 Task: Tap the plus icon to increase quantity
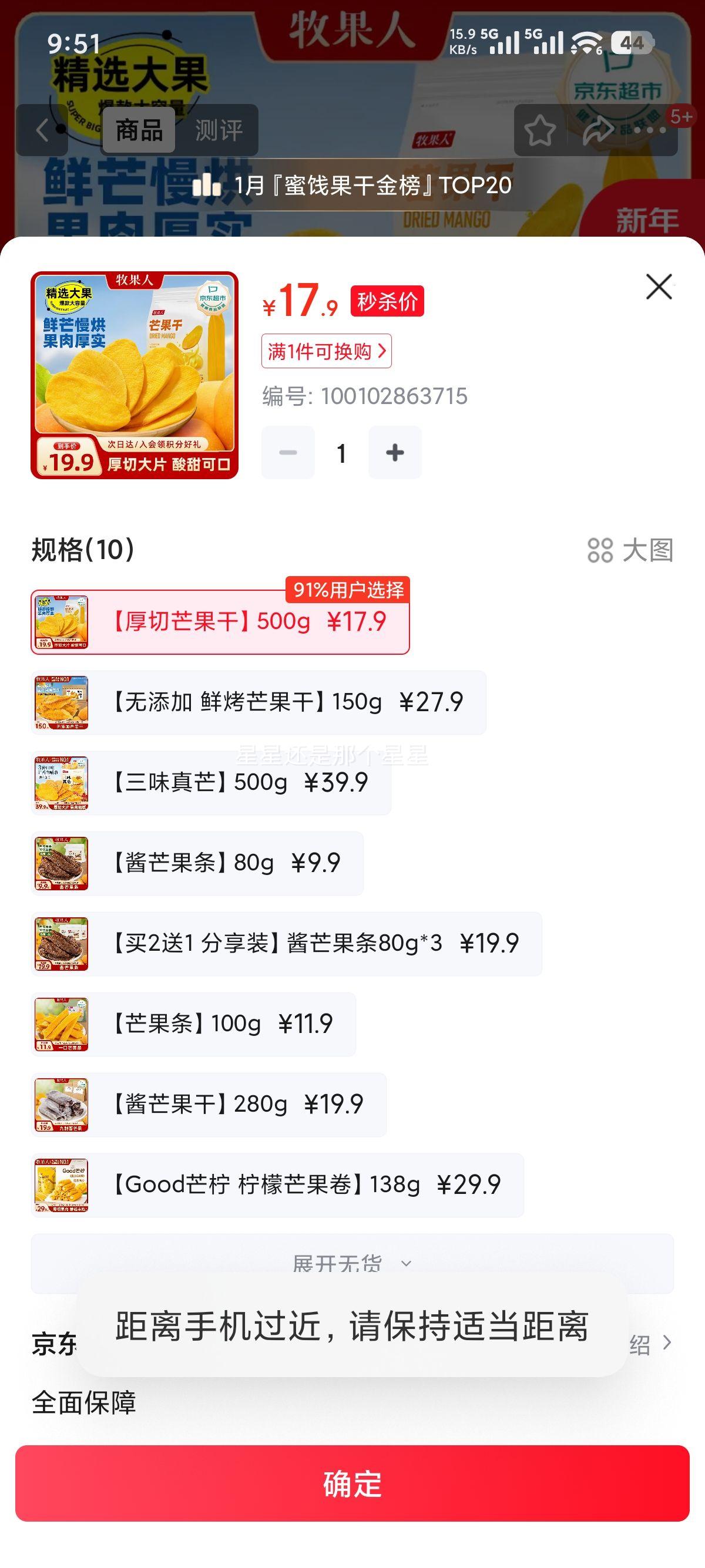(x=395, y=452)
